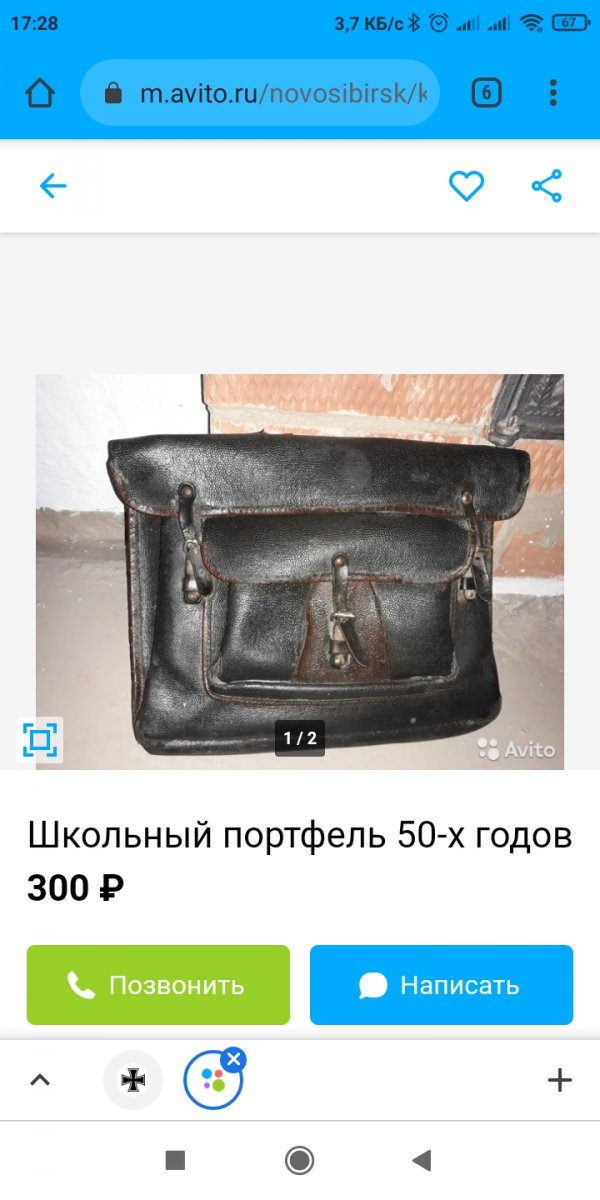Go to the browser home page
The image size is (600, 1200).
[40, 94]
